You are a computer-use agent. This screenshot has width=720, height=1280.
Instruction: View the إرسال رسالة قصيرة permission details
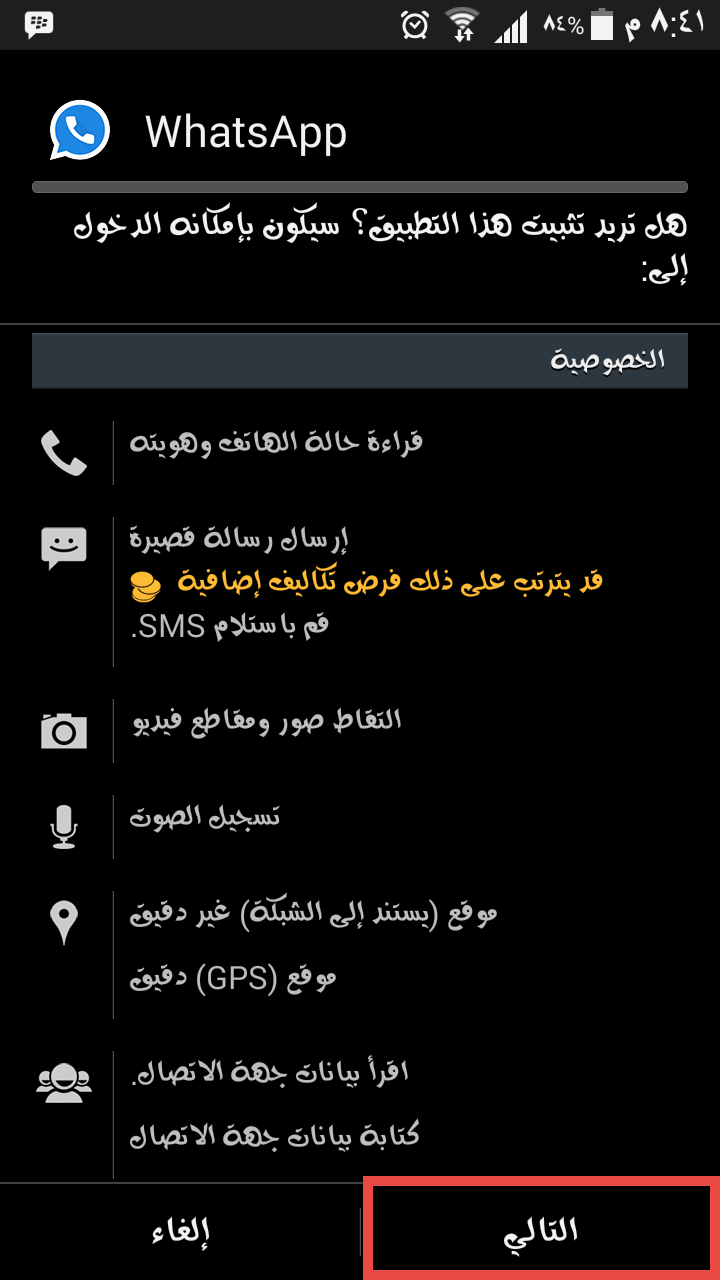tap(240, 541)
